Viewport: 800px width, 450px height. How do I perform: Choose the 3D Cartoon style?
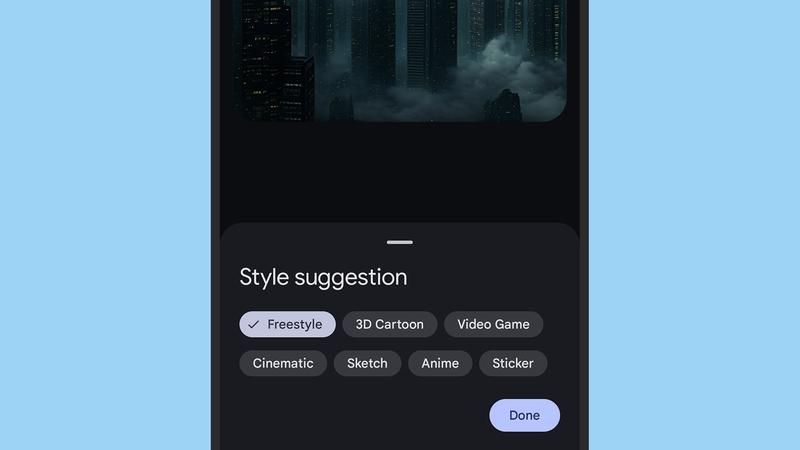tap(390, 324)
